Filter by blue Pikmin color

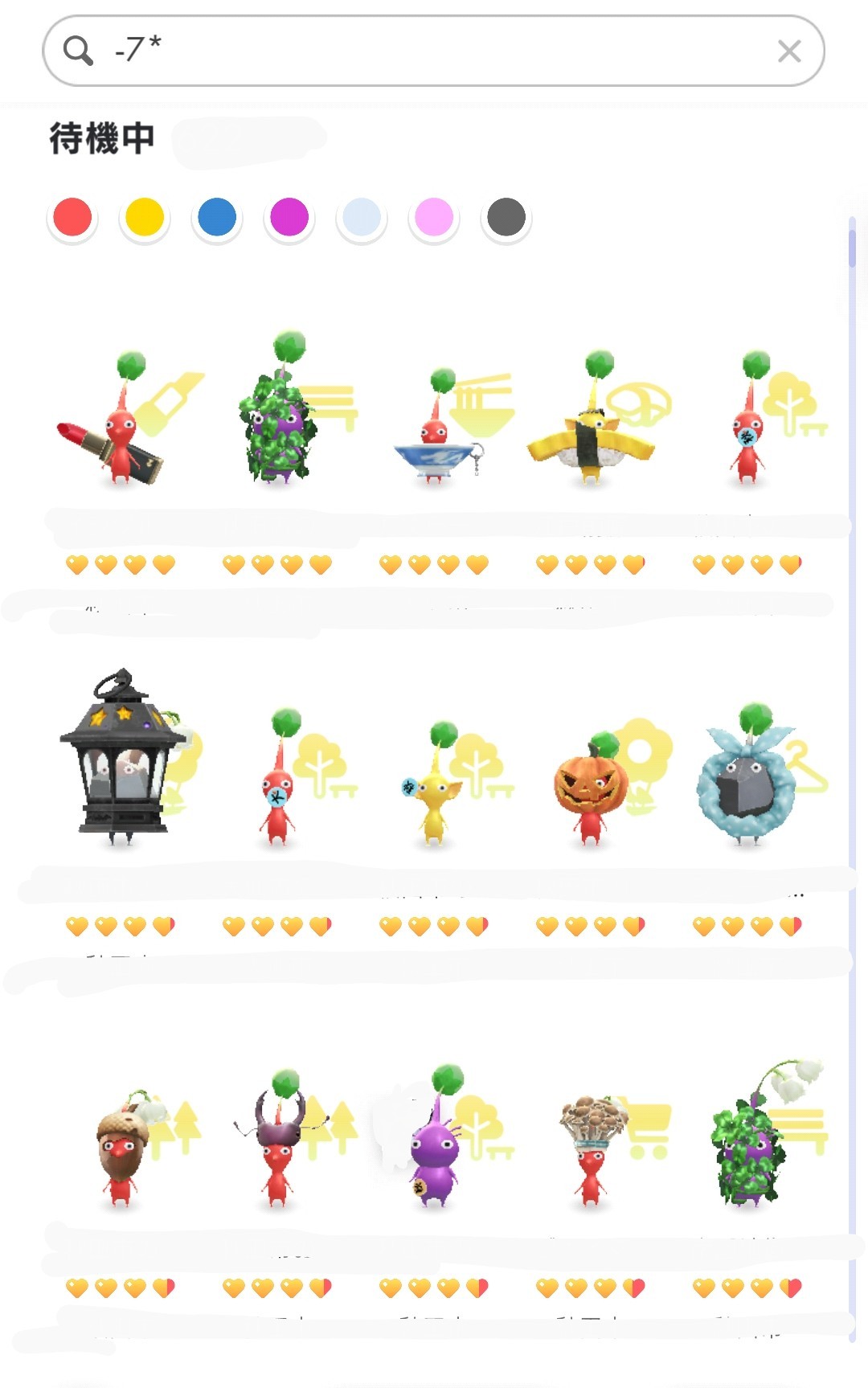click(x=217, y=218)
